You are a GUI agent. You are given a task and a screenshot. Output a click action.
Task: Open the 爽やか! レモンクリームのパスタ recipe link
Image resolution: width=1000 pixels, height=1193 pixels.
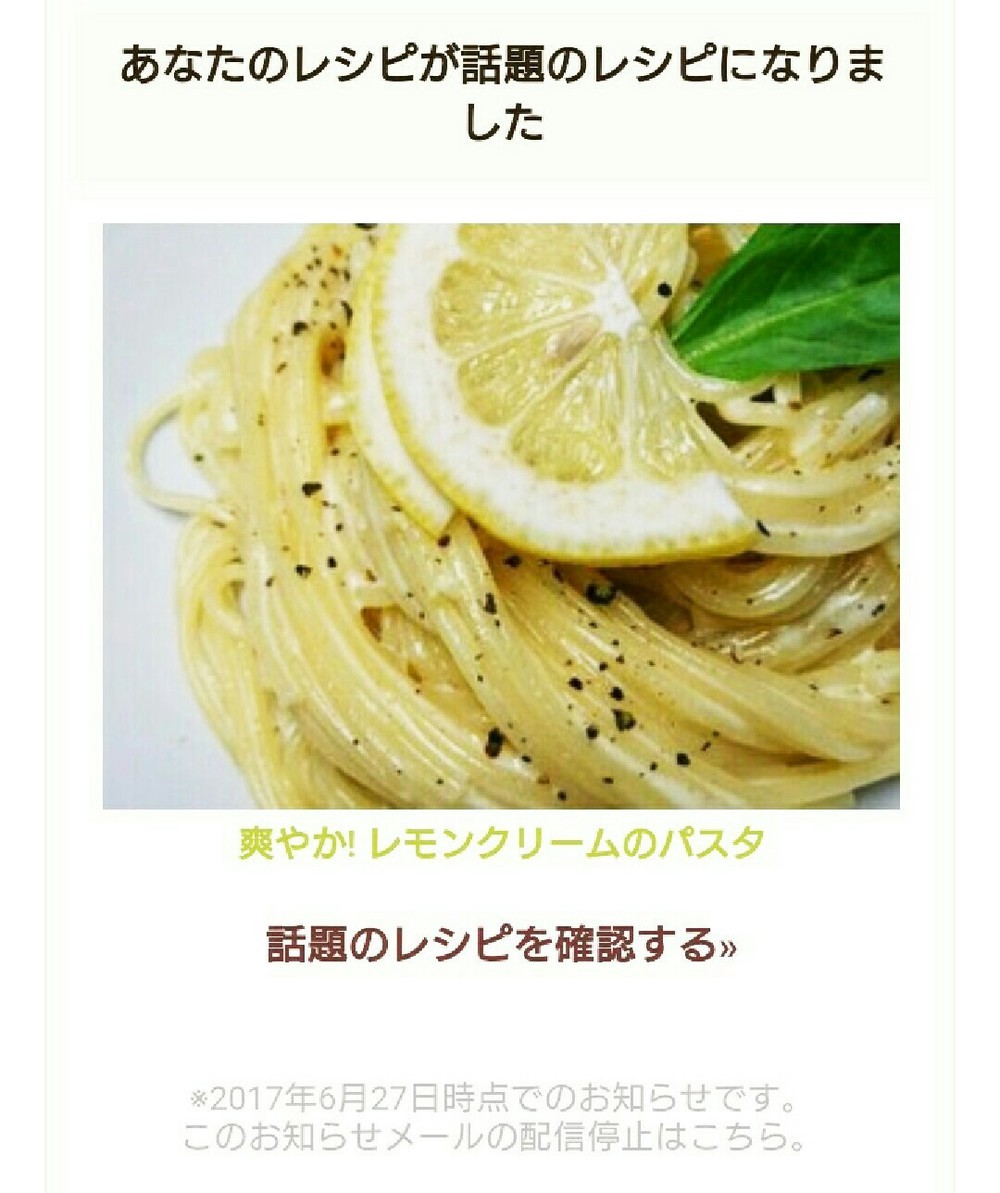pos(500,845)
